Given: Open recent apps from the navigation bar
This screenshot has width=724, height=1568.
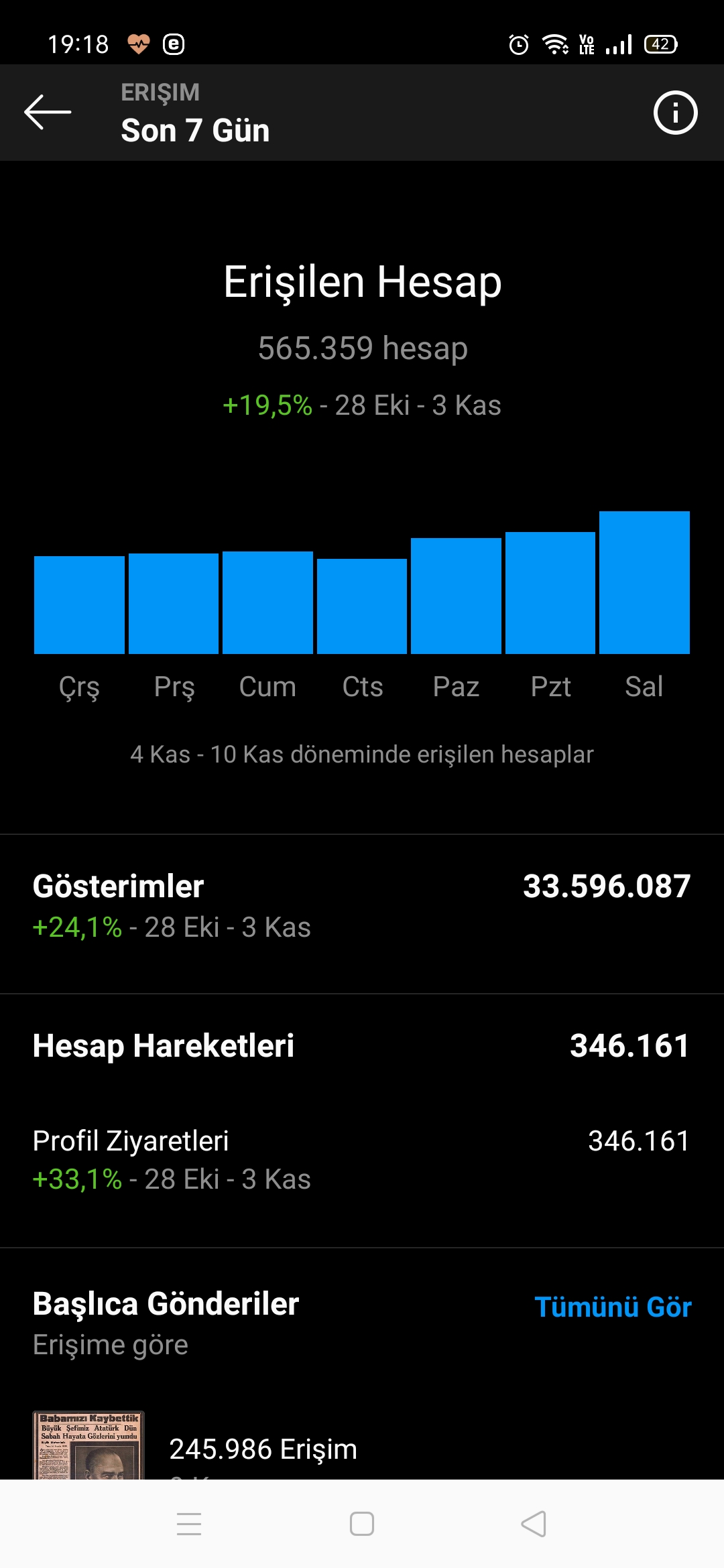Looking at the screenshot, I should pos(189,1524).
